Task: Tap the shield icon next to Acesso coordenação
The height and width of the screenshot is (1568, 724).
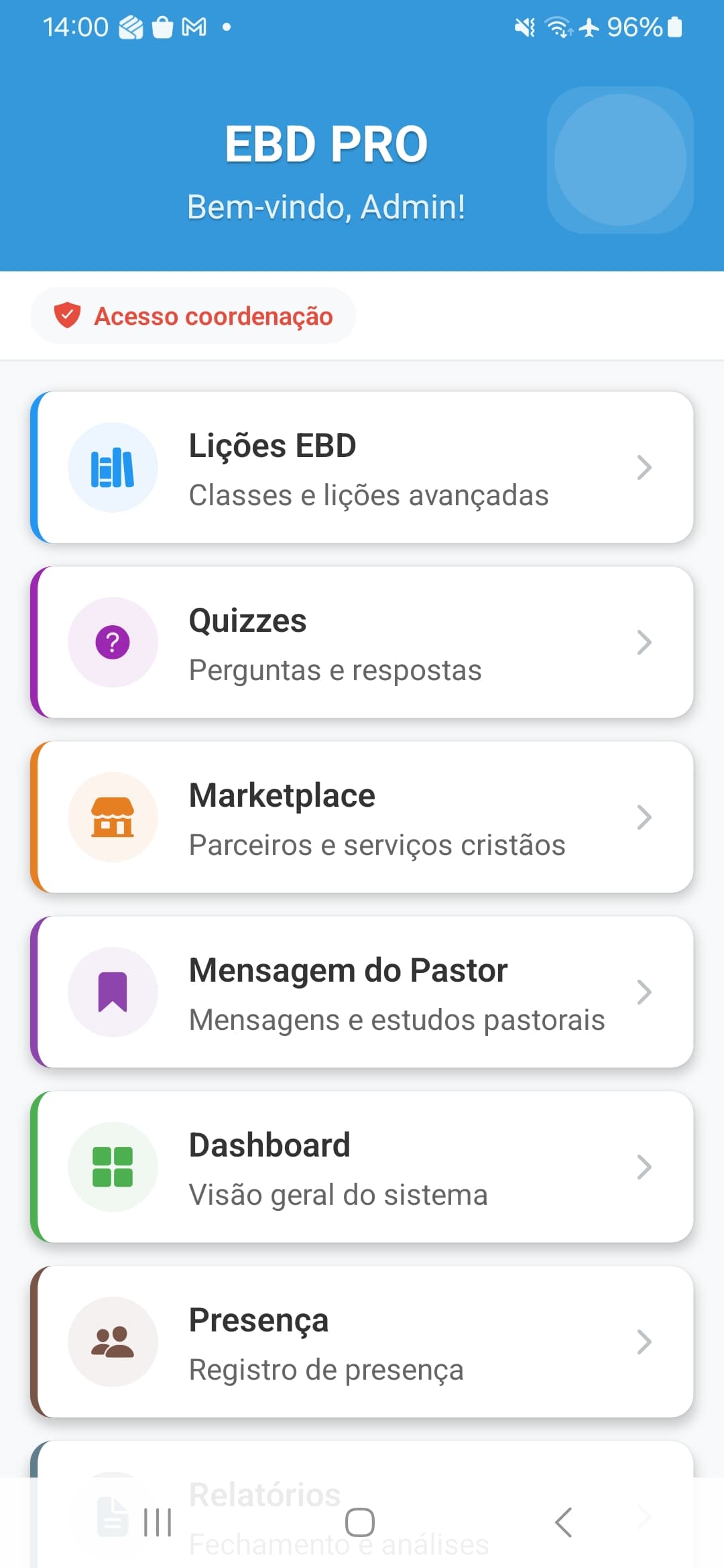Action: coord(67,315)
